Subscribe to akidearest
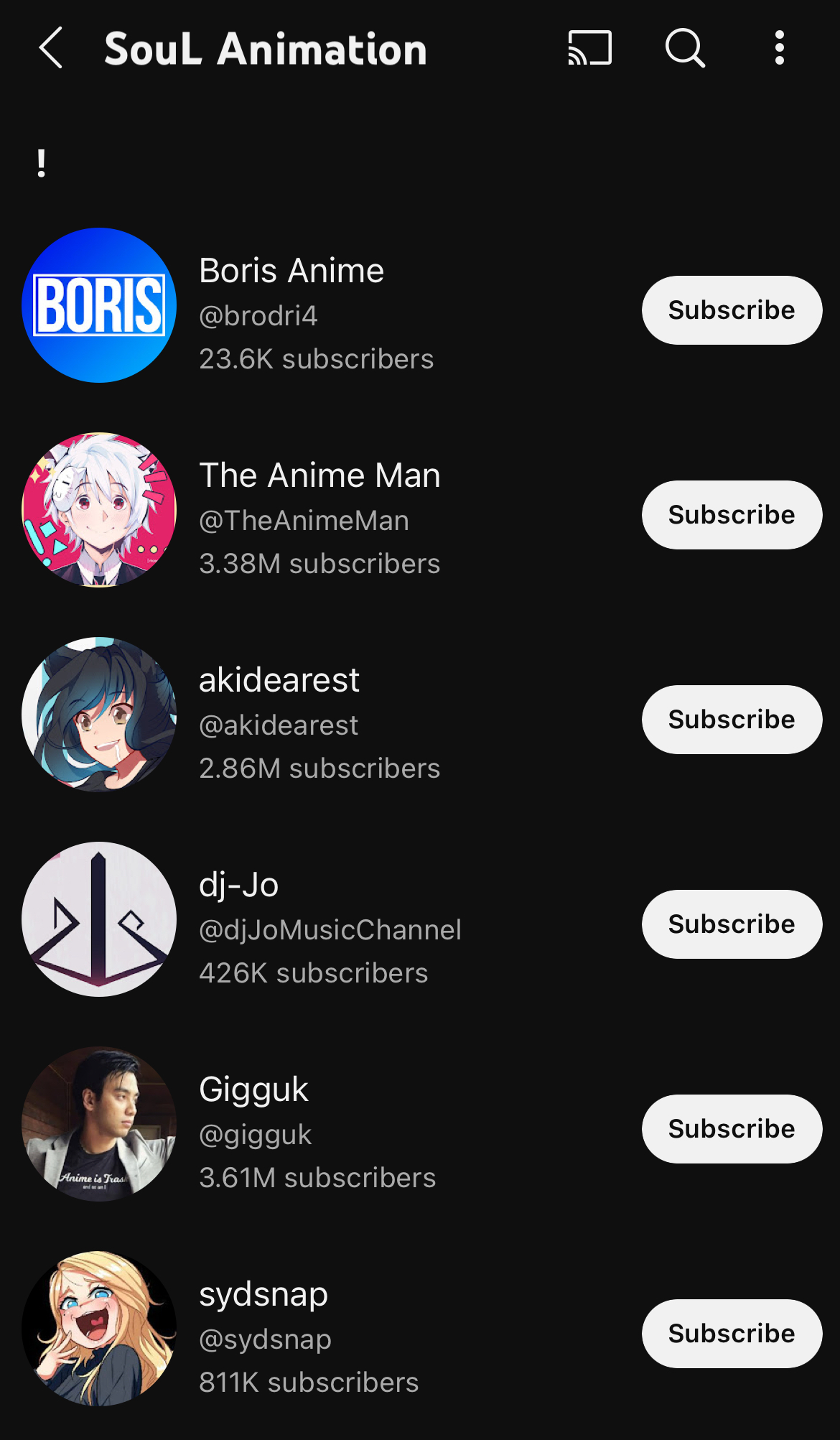 click(732, 720)
